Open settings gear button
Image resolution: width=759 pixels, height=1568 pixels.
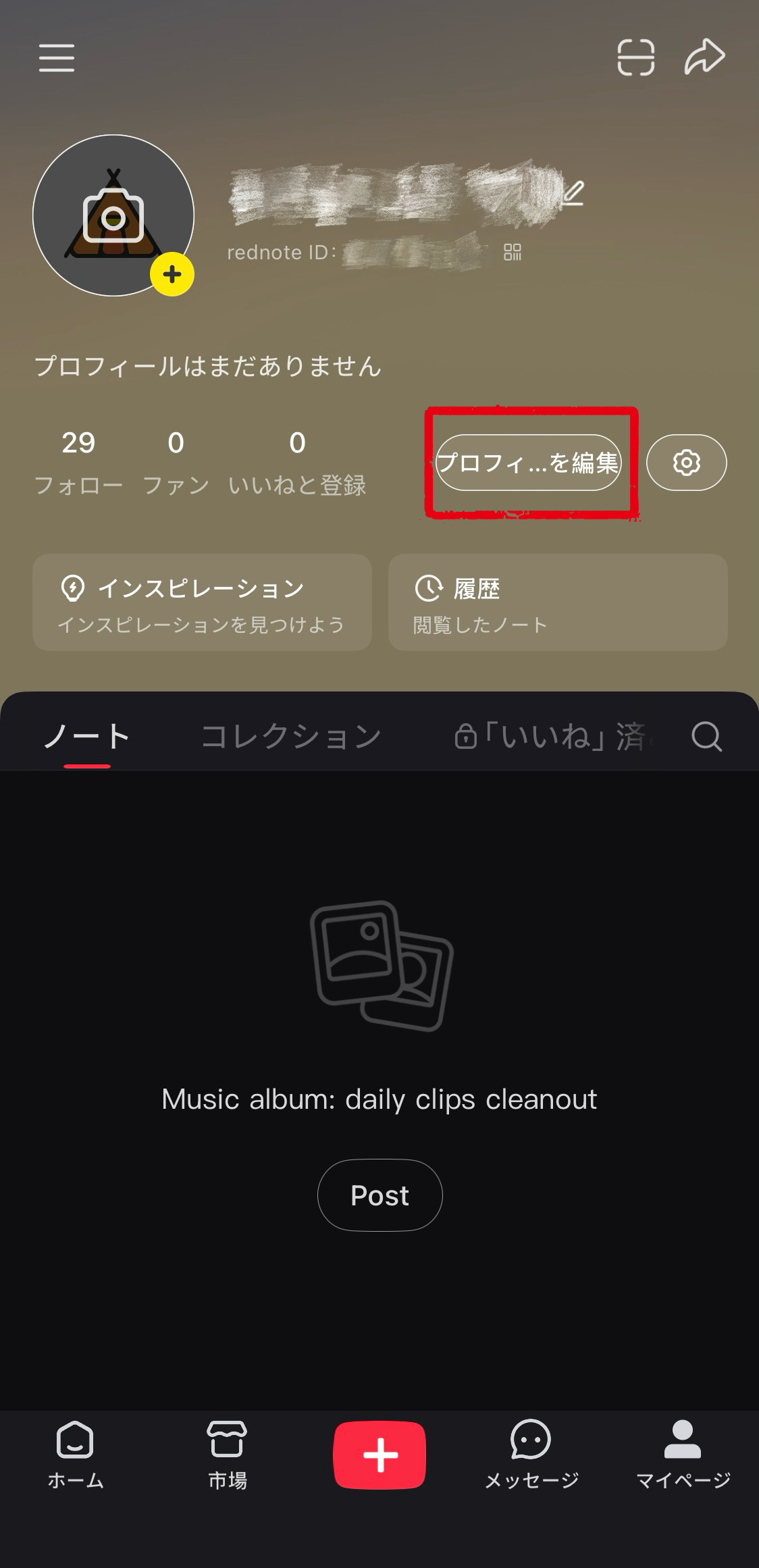pos(686,463)
